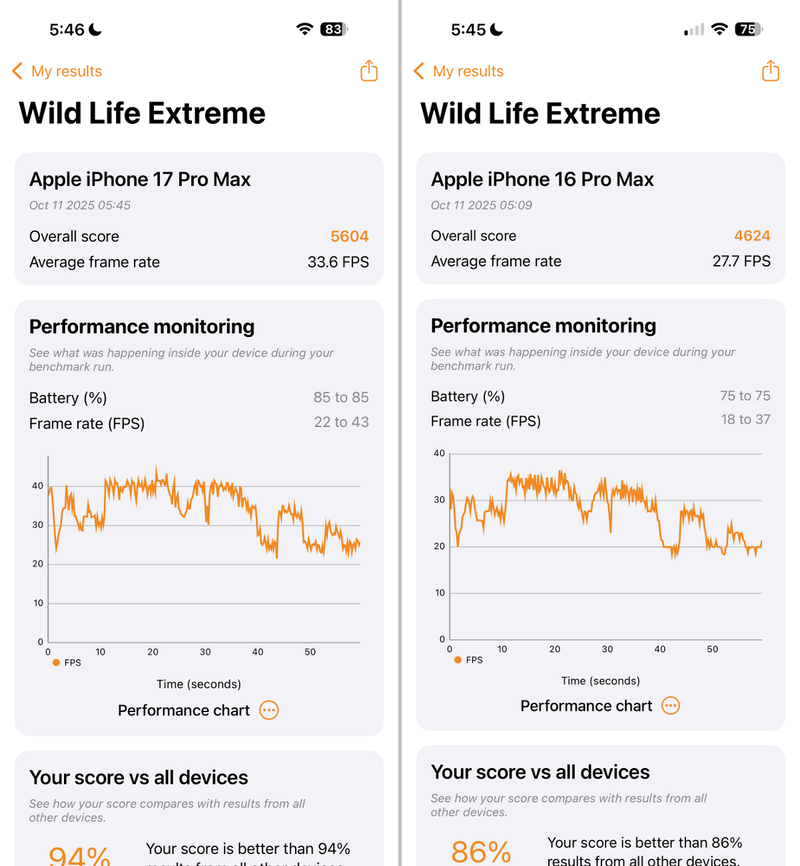Image resolution: width=800 pixels, height=866 pixels.
Task: Tap the back chevron beside left My results
Action: pyautogui.click(x=17, y=71)
